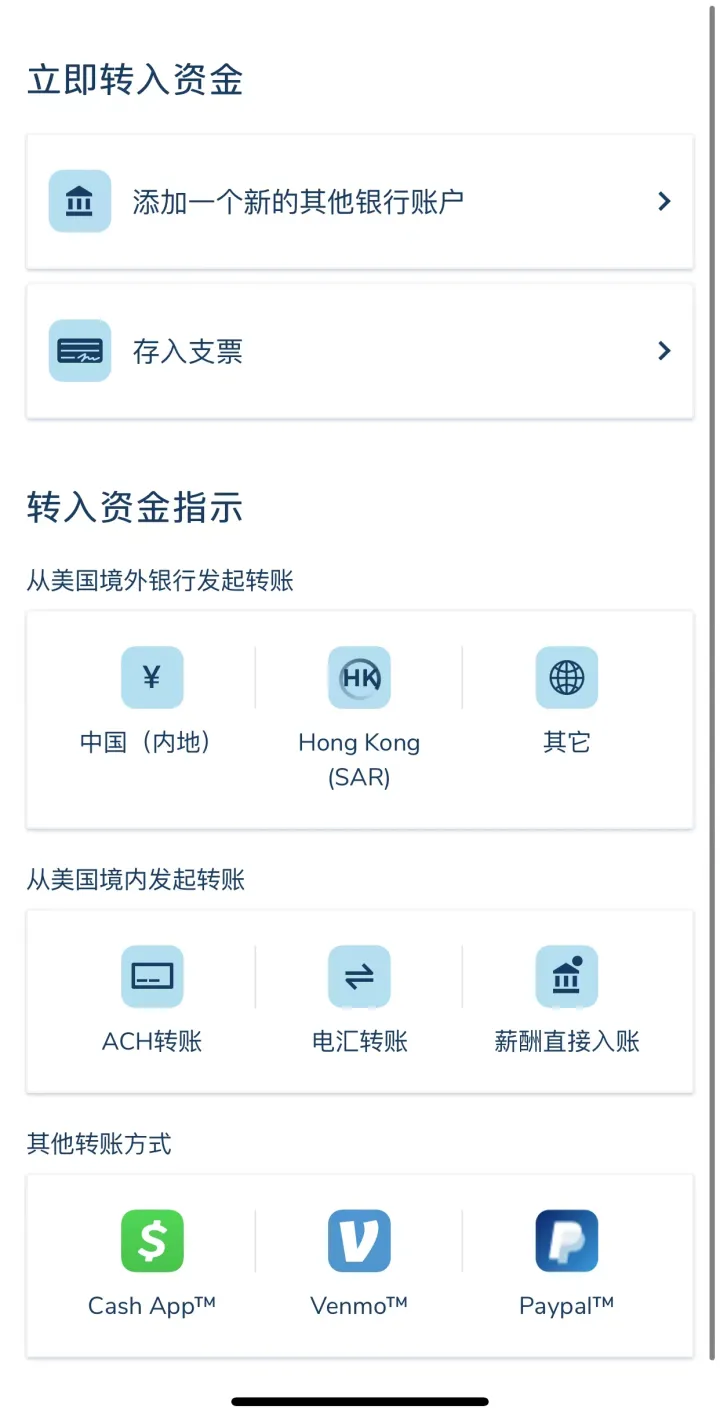View 薪酬直接入账 direct deposit instructions
Viewport: 720px width, 1420px height.
(566, 1000)
